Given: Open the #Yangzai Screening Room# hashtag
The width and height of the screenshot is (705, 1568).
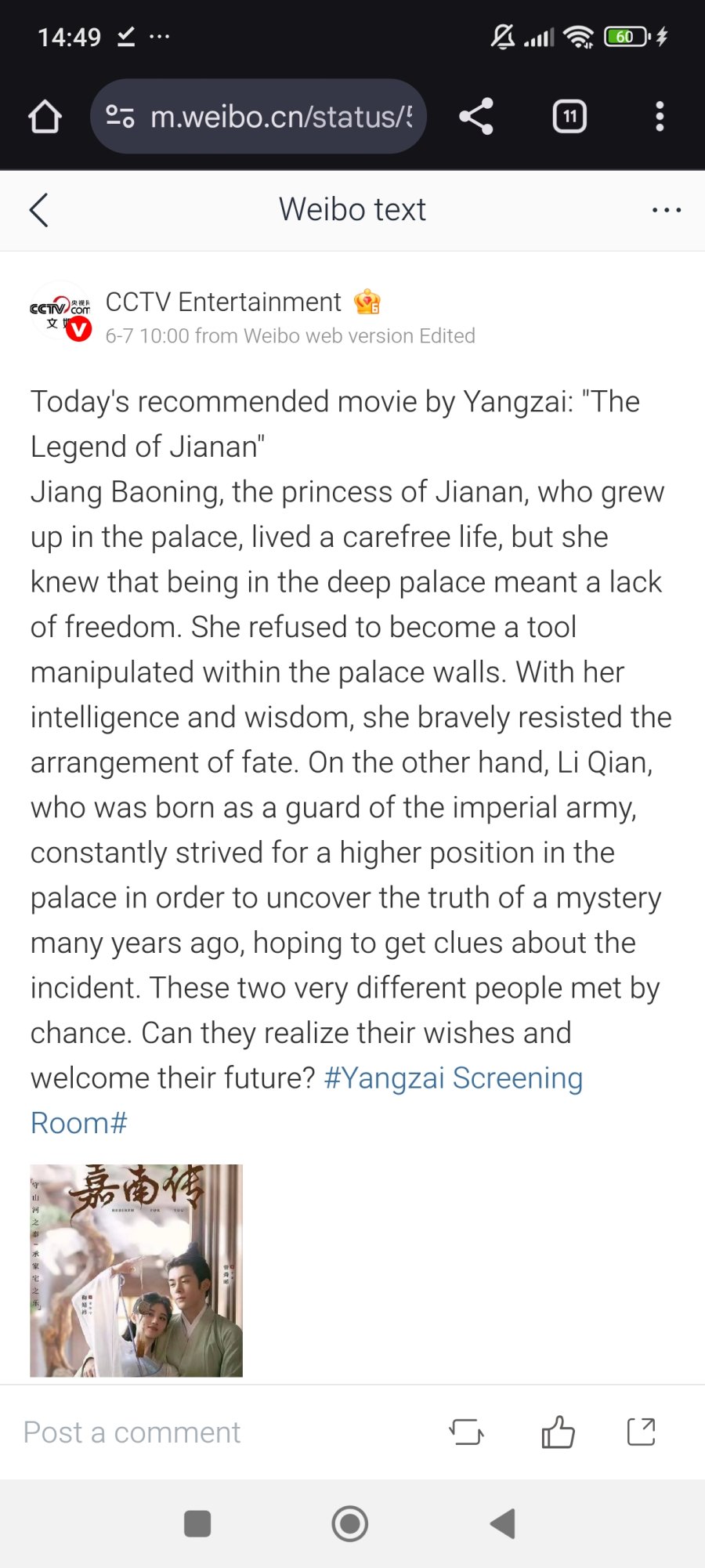Looking at the screenshot, I should pyautogui.click(x=306, y=1100).
